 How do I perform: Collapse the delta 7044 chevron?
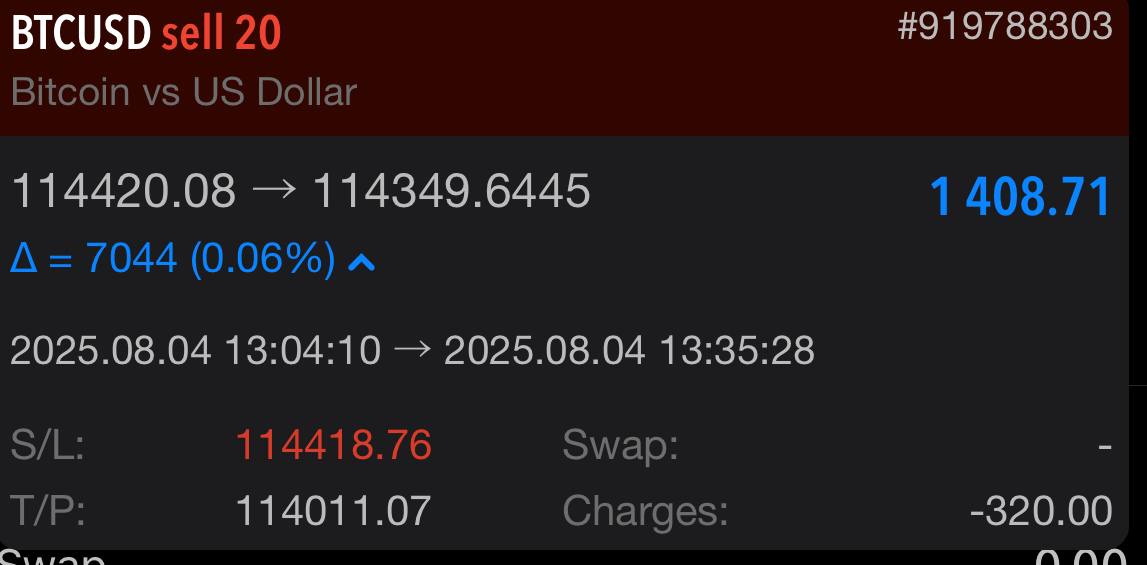(x=361, y=262)
